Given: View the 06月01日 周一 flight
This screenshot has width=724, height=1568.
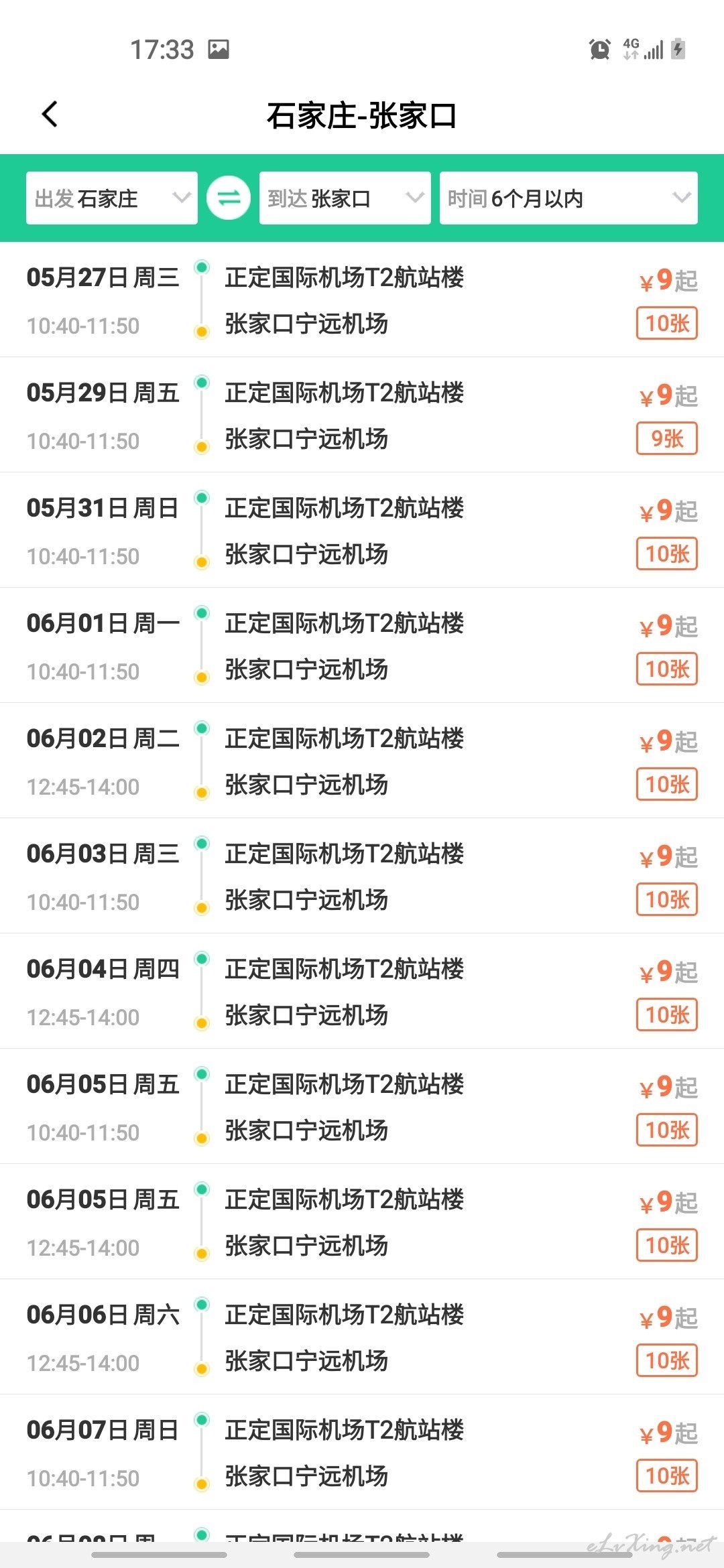Looking at the screenshot, I should click(x=362, y=645).
